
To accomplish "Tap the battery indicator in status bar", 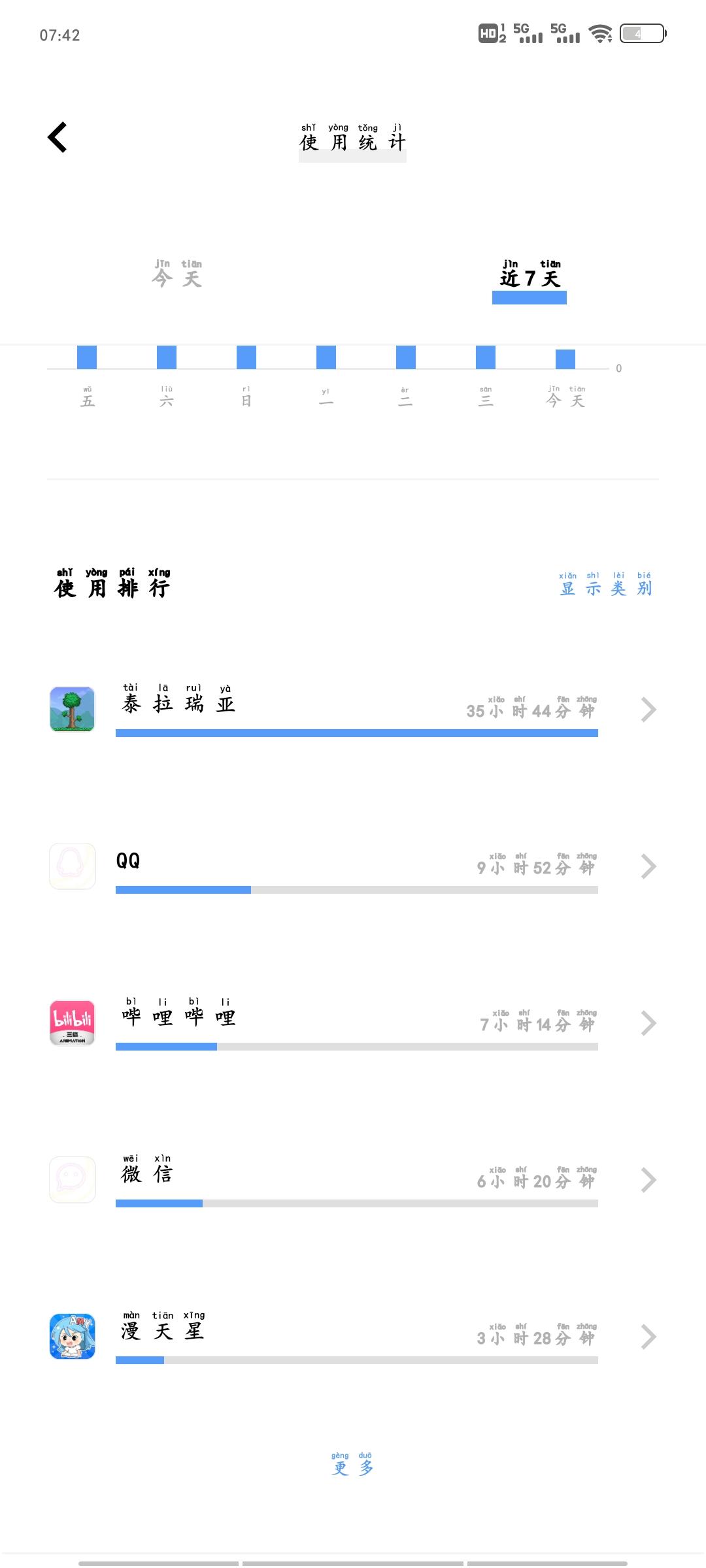I will pyautogui.click(x=641, y=37).
